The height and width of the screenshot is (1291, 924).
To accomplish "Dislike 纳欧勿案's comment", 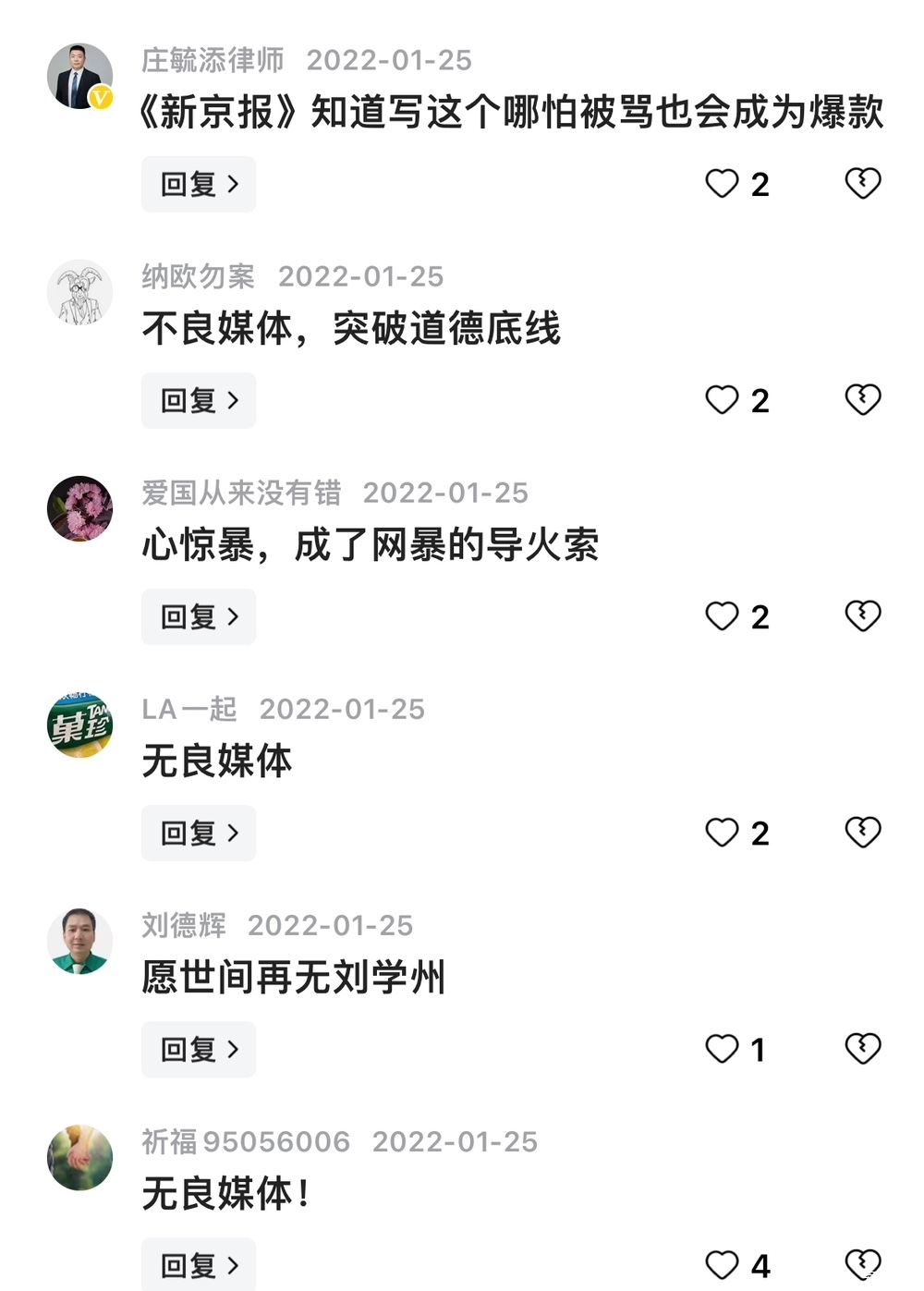I will pyautogui.click(x=862, y=399).
